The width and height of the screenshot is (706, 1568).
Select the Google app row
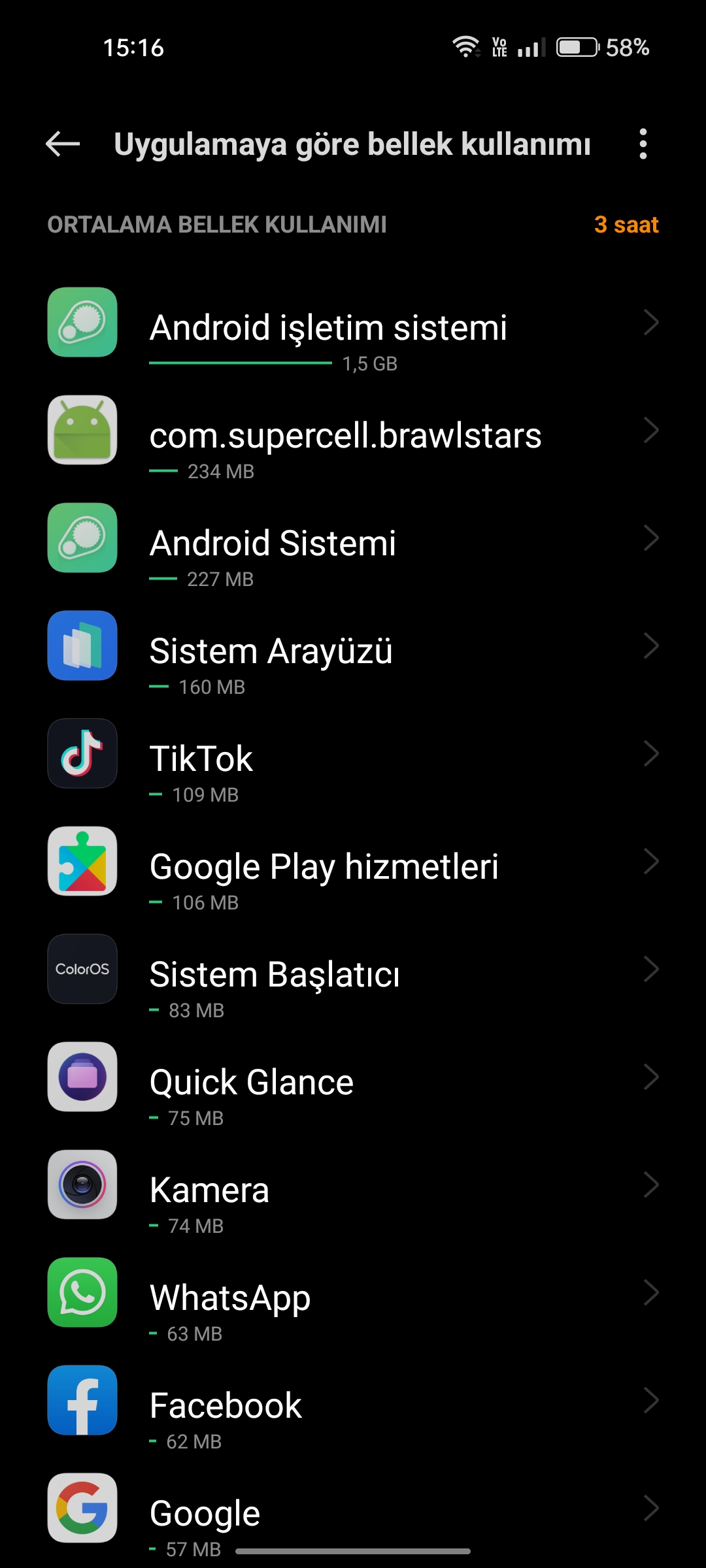click(x=353, y=1508)
